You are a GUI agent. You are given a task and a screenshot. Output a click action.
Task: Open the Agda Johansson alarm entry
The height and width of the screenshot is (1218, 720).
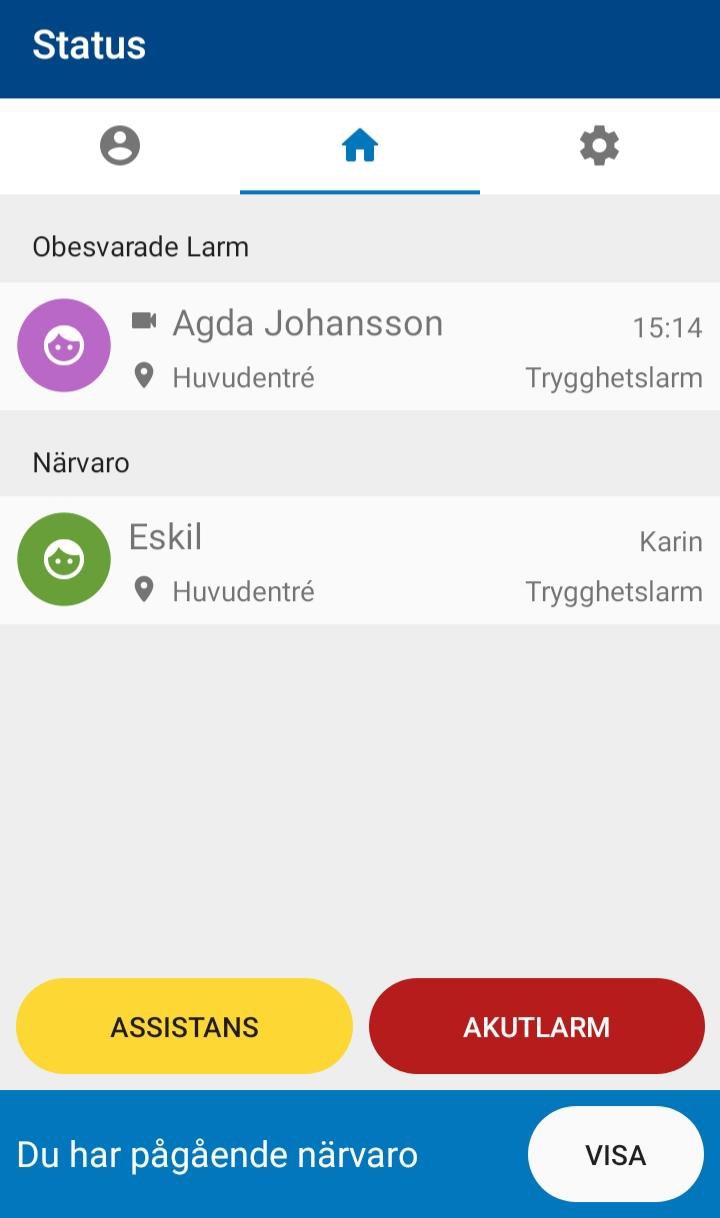click(x=360, y=345)
